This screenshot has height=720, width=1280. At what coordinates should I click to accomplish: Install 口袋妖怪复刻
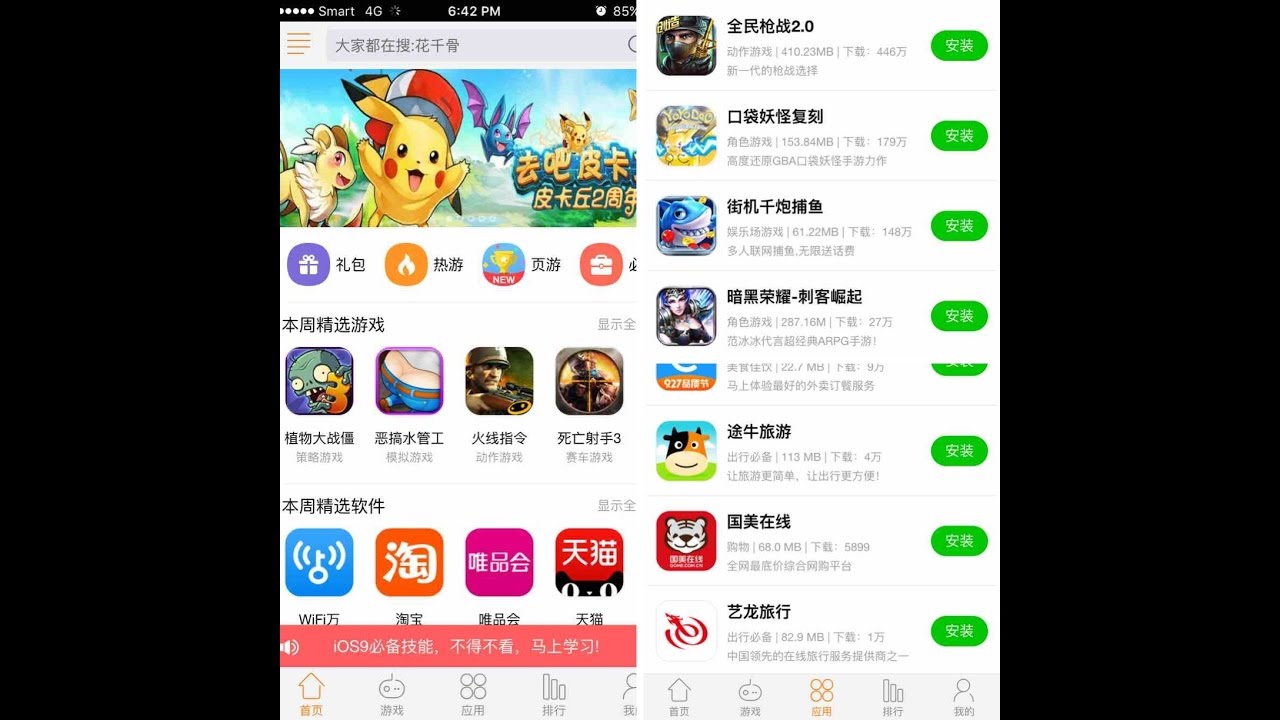[959, 136]
